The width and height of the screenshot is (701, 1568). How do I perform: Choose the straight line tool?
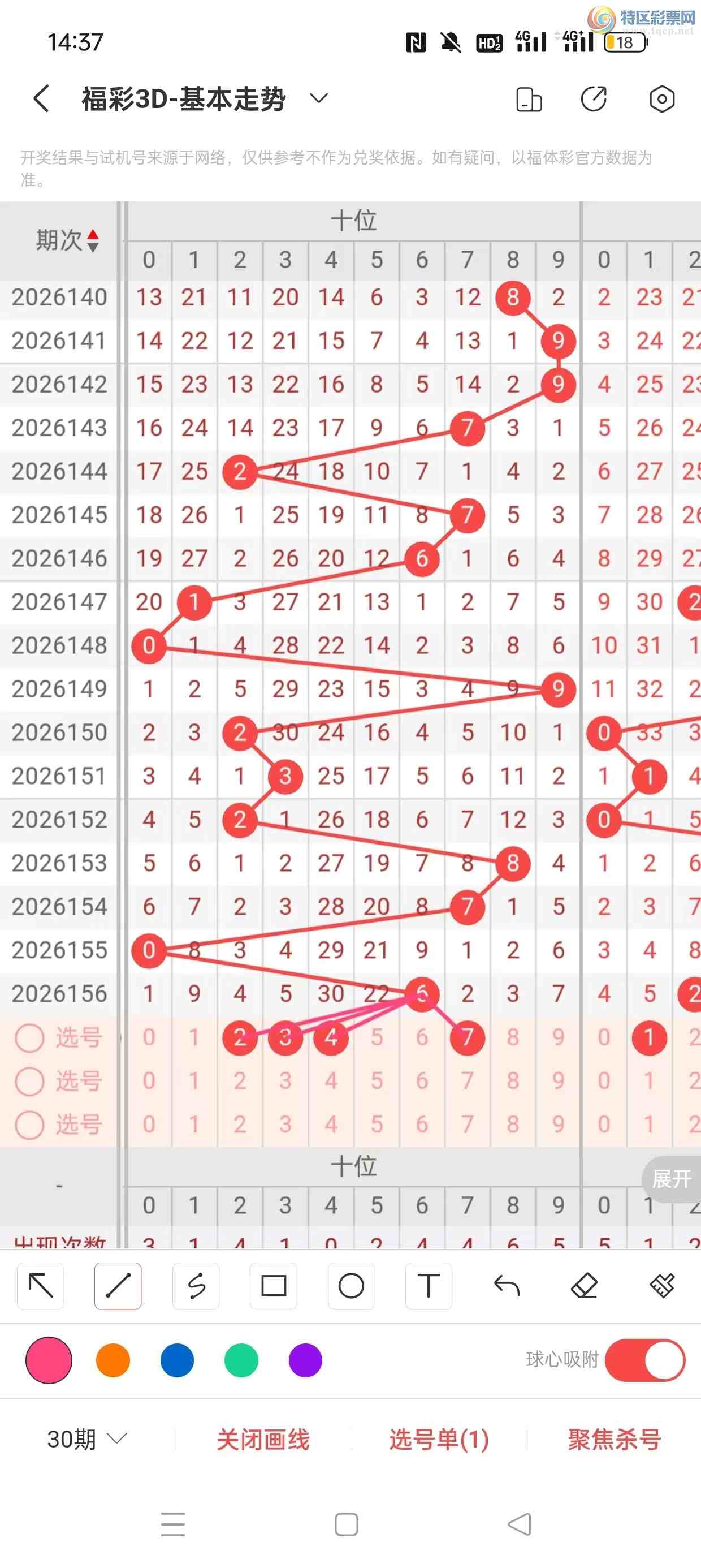[118, 1286]
